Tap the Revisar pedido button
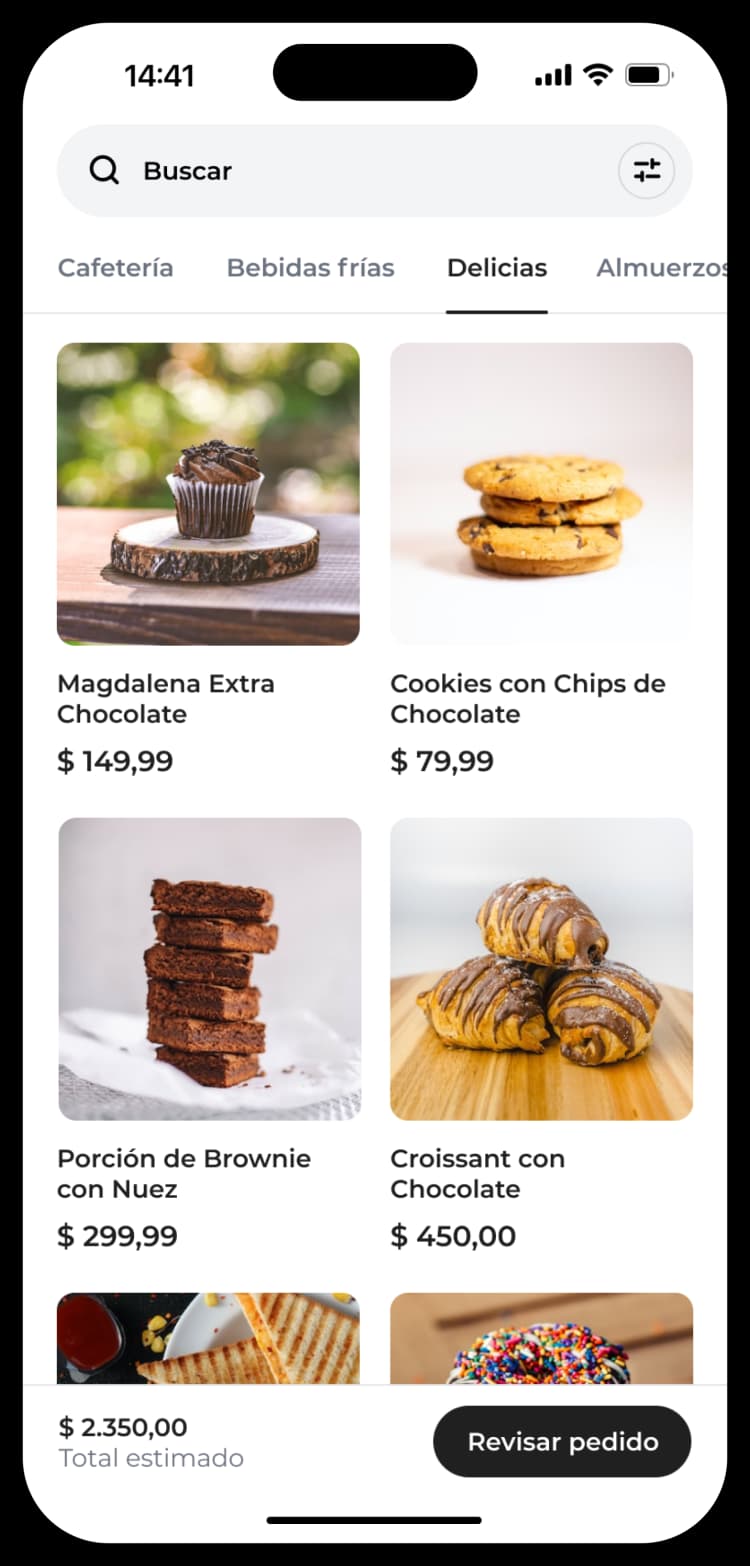Viewport: 750px width, 1566px height. (x=562, y=1441)
